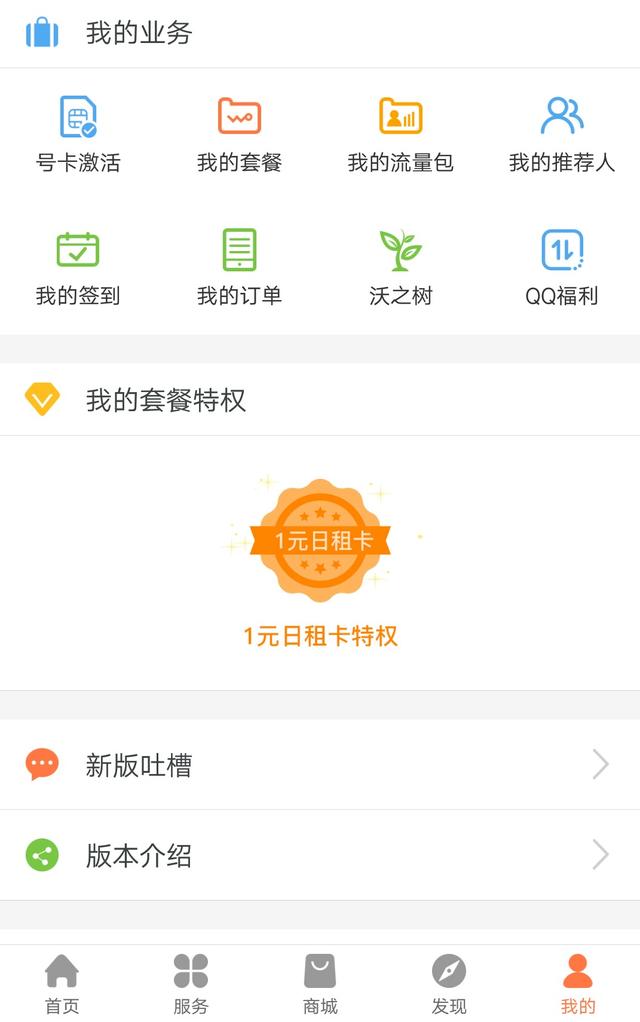
Task: View 我的订单 orders
Action: tap(239, 267)
